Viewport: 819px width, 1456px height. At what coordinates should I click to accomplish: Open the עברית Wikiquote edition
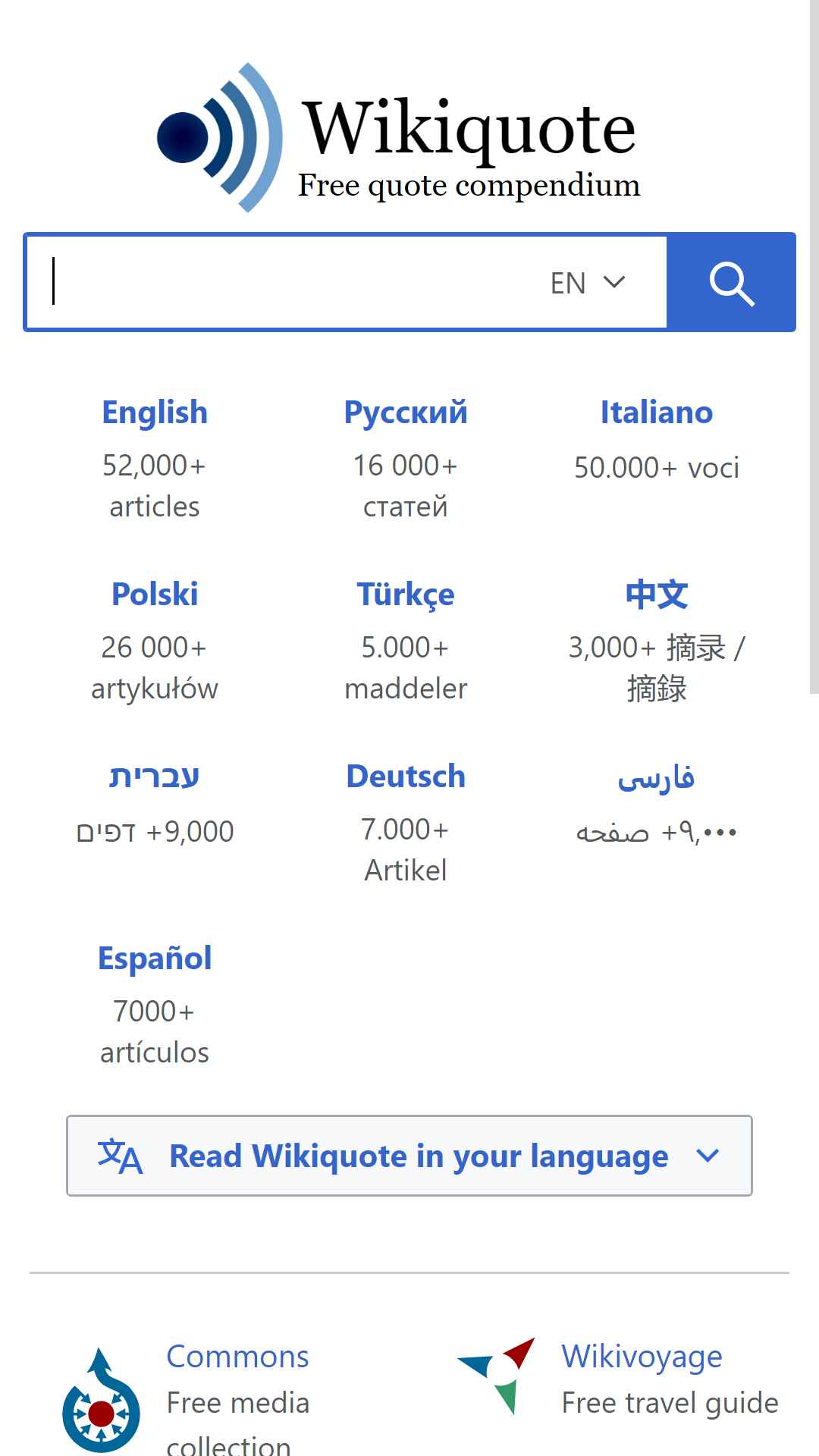[x=155, y=777]
